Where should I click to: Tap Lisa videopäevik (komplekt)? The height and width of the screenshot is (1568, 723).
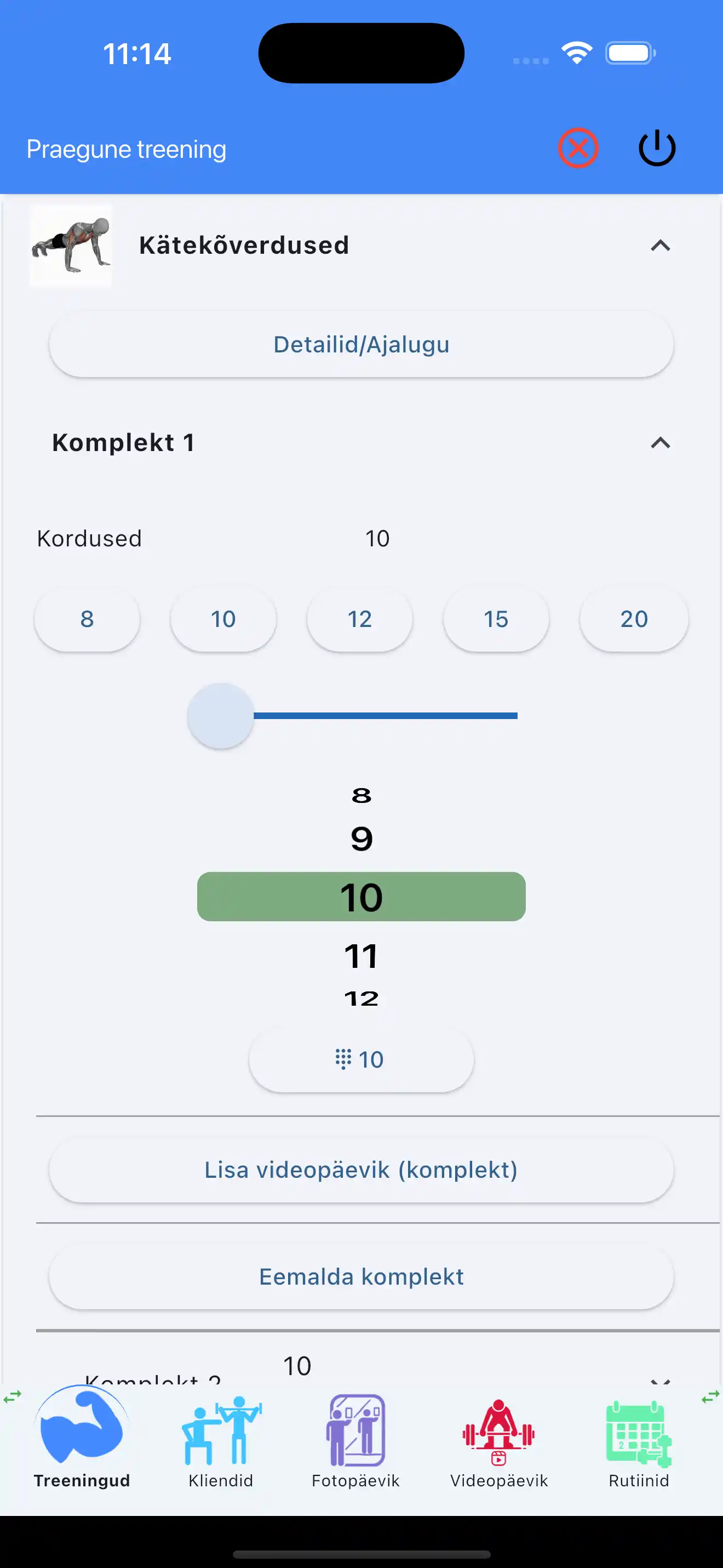(x=360, y=1170)
